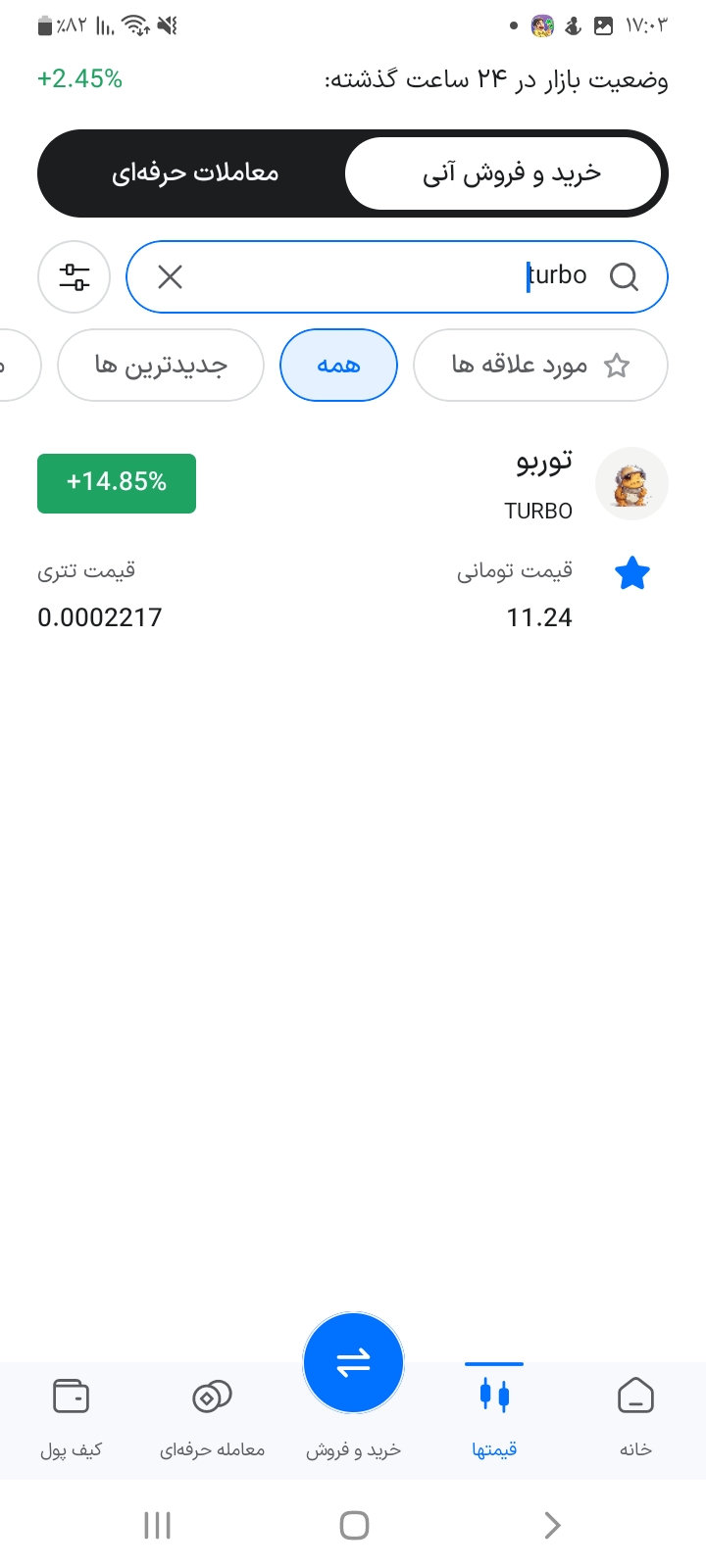
Task: Switch to معاملات حرفه‌ای segment
Action: coord(194,173)
